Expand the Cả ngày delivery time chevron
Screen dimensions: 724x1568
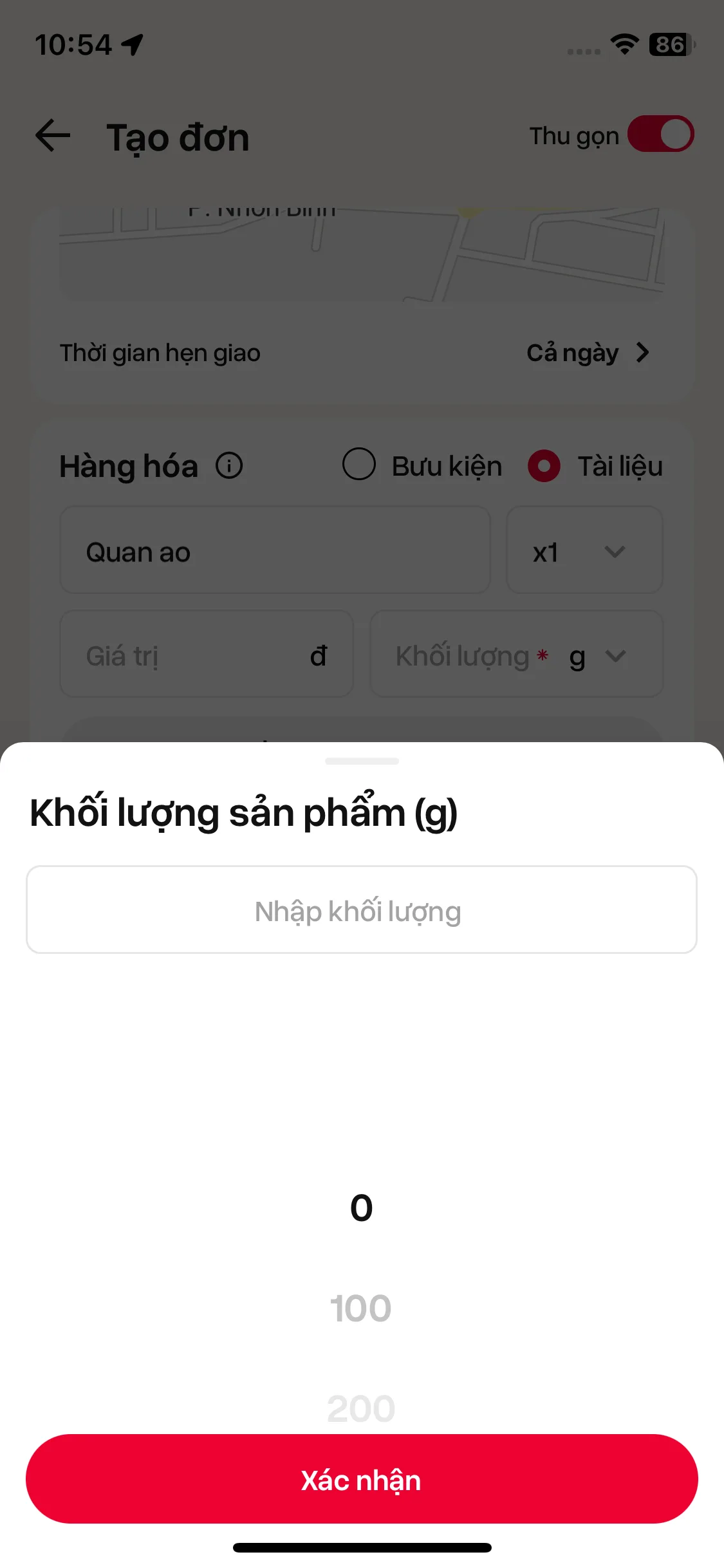642,352
